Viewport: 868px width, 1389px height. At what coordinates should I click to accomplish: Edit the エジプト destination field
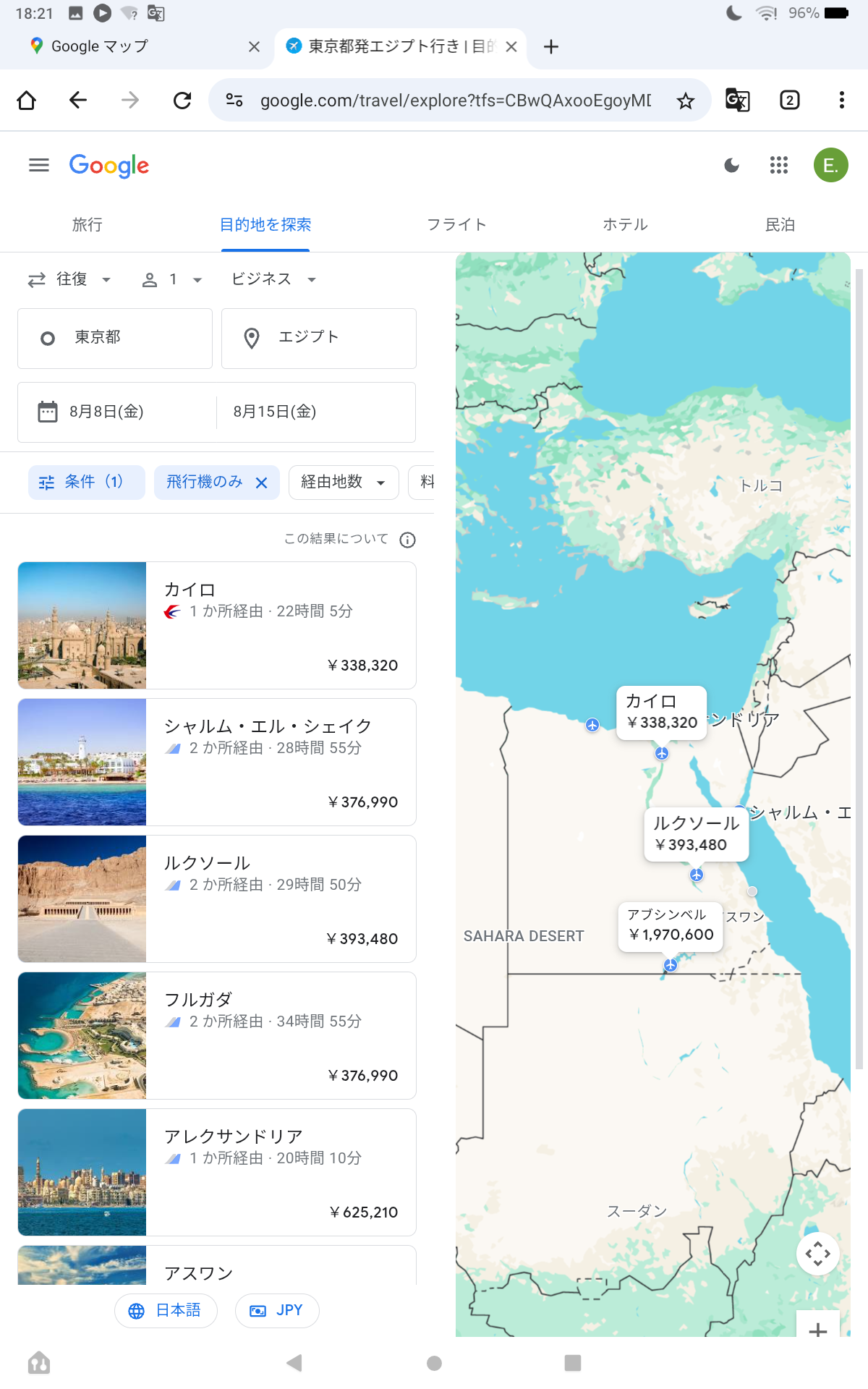(x=319, y=339)
